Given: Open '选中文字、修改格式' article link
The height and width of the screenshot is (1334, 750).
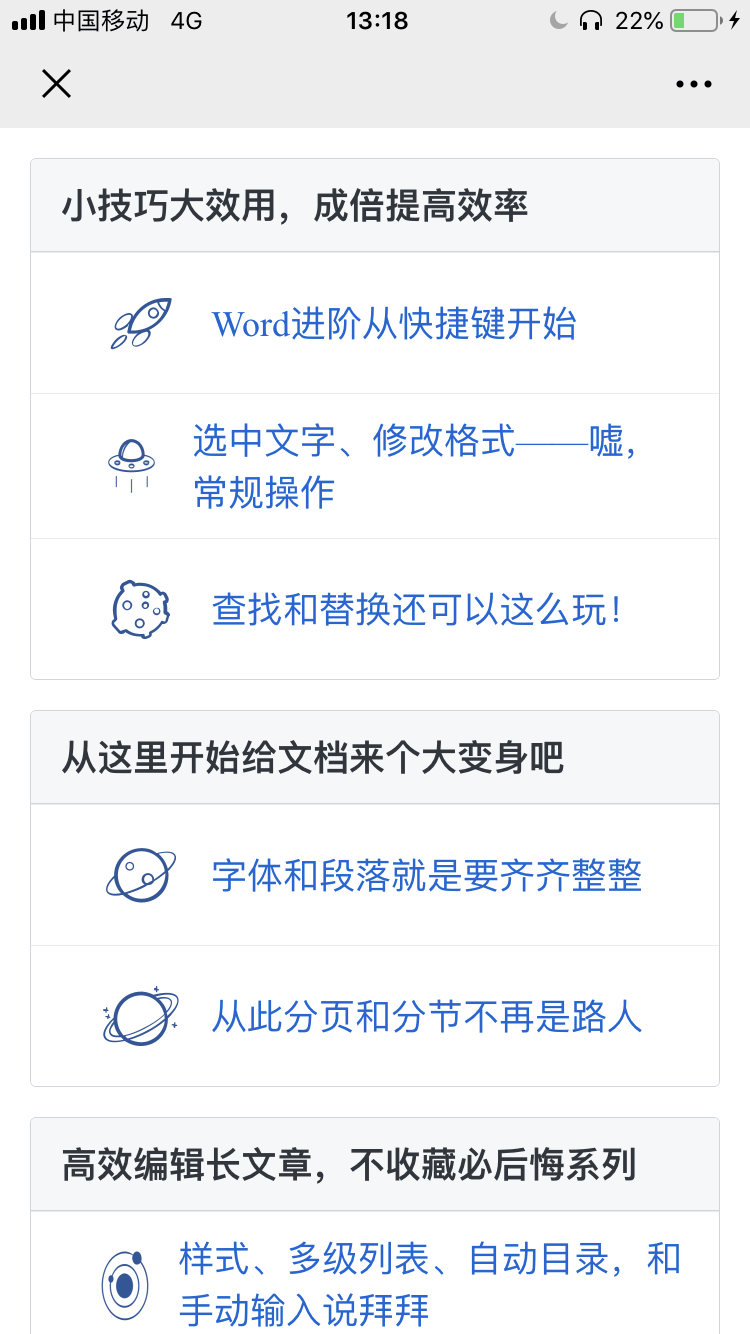Looking at the screenshot, I should click(x=415, y=466).
